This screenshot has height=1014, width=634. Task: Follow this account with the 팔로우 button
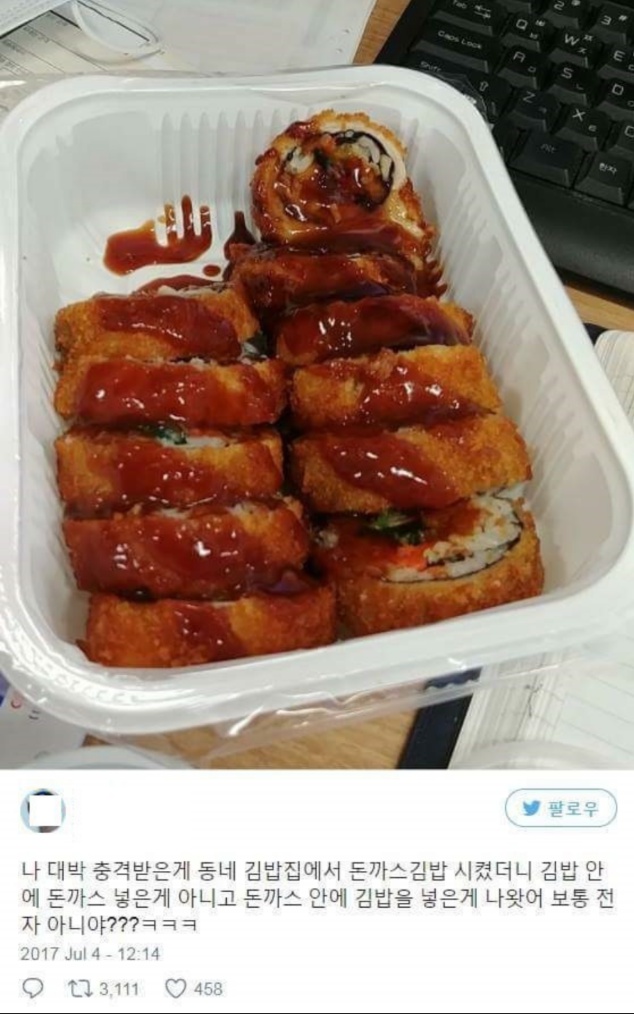[560, 808]
